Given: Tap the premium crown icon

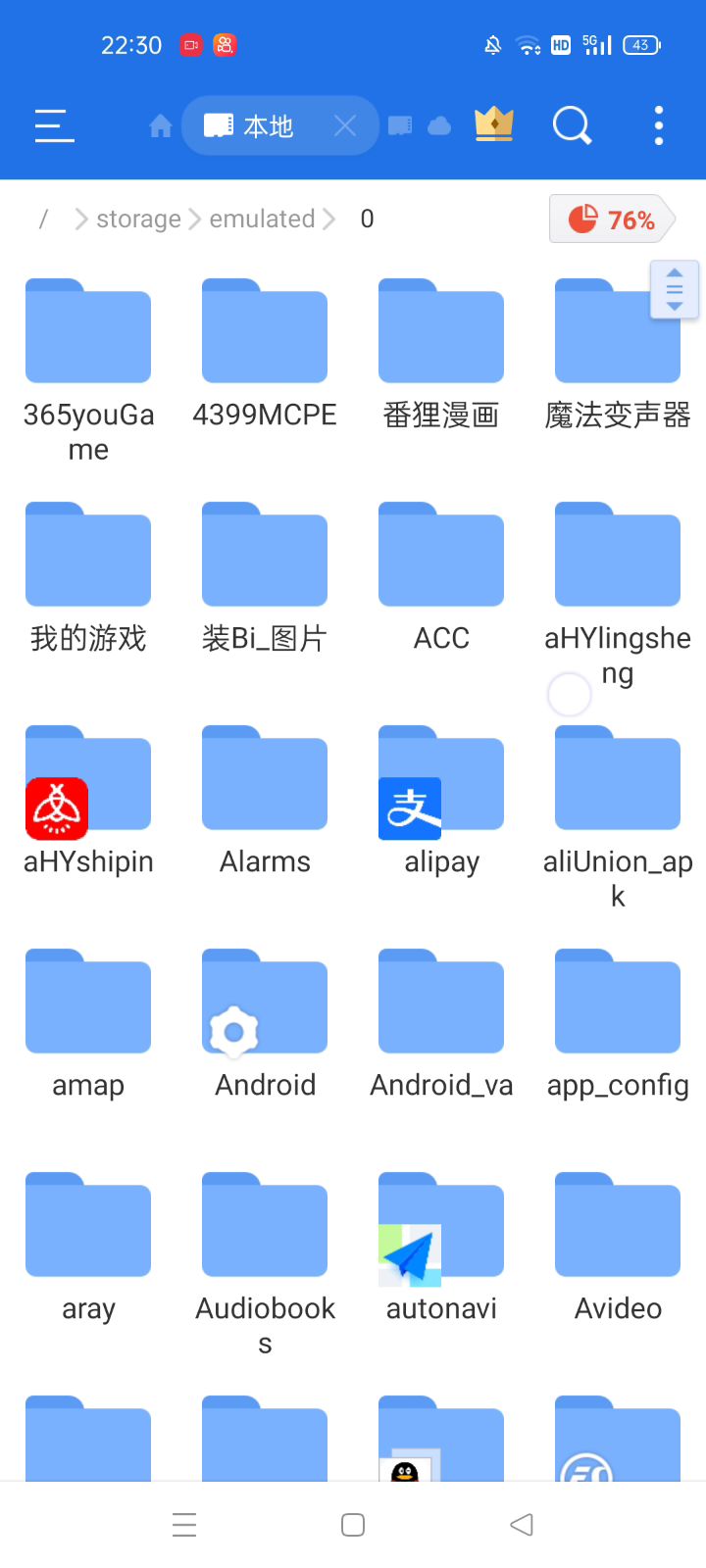Looking at the screenshot, I should 494,124.
